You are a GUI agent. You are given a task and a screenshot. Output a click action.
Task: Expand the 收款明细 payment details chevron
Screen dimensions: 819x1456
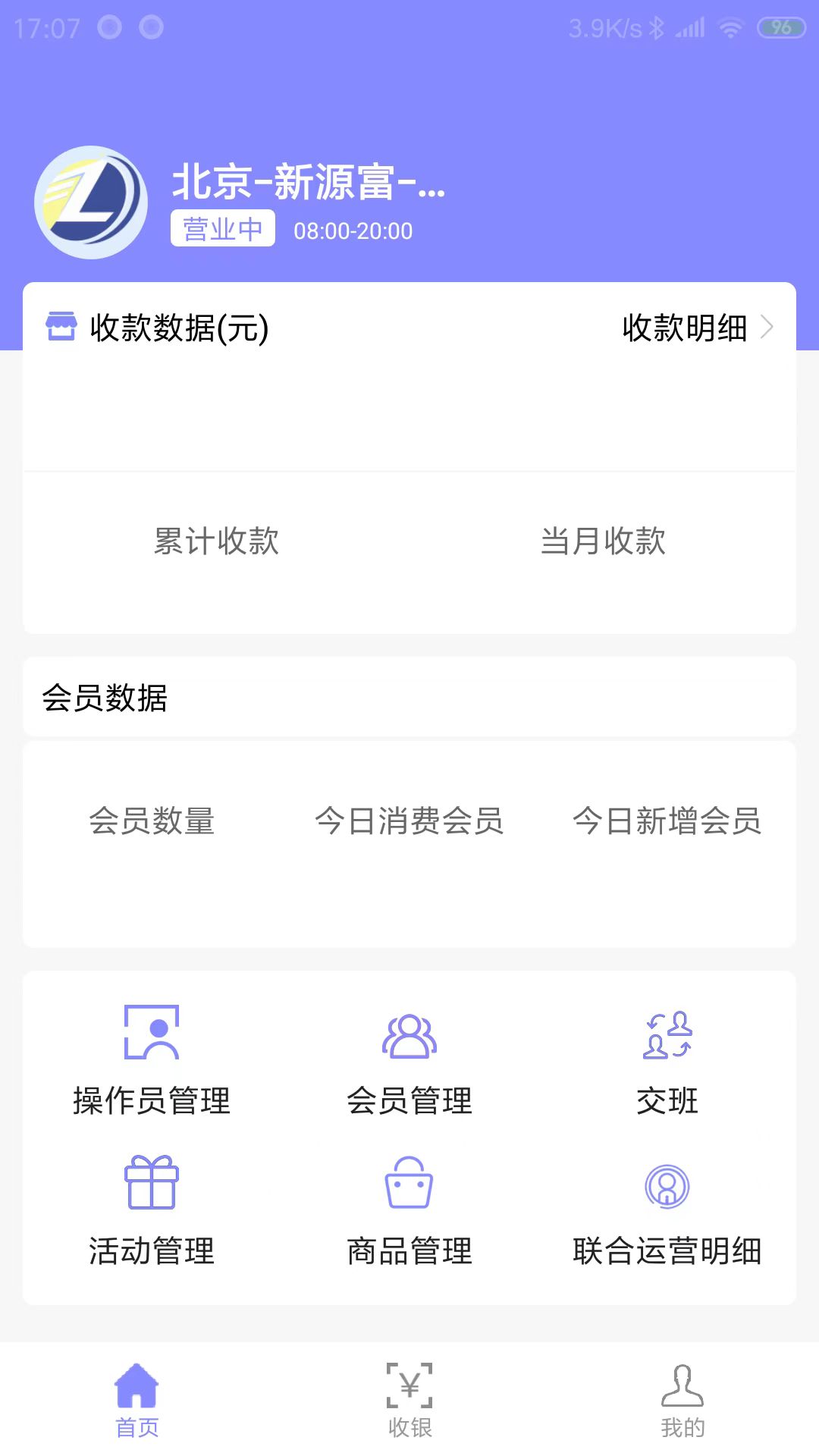coord(770,328)
